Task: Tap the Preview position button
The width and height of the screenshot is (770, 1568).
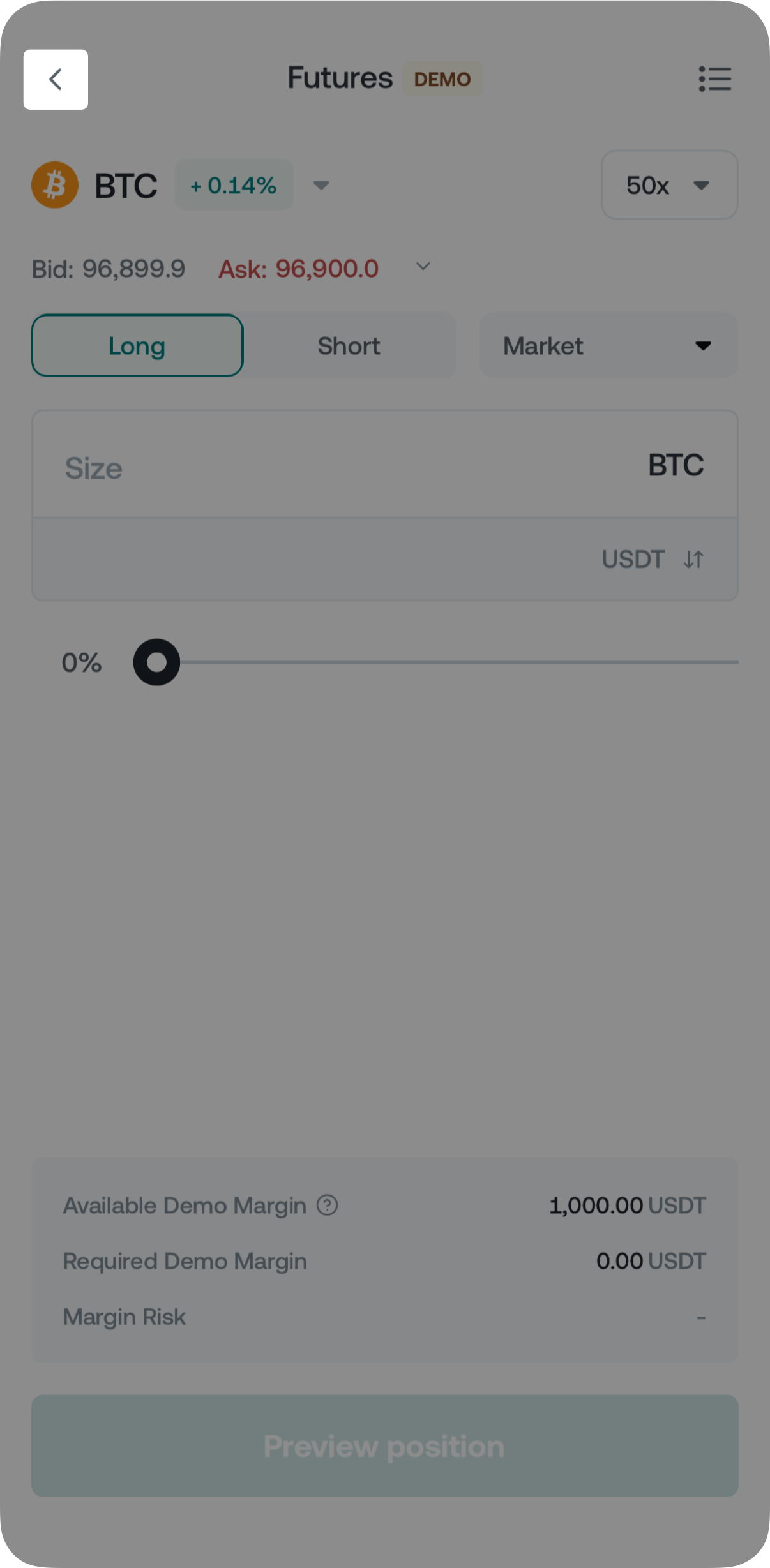Action: (384, 1446)
